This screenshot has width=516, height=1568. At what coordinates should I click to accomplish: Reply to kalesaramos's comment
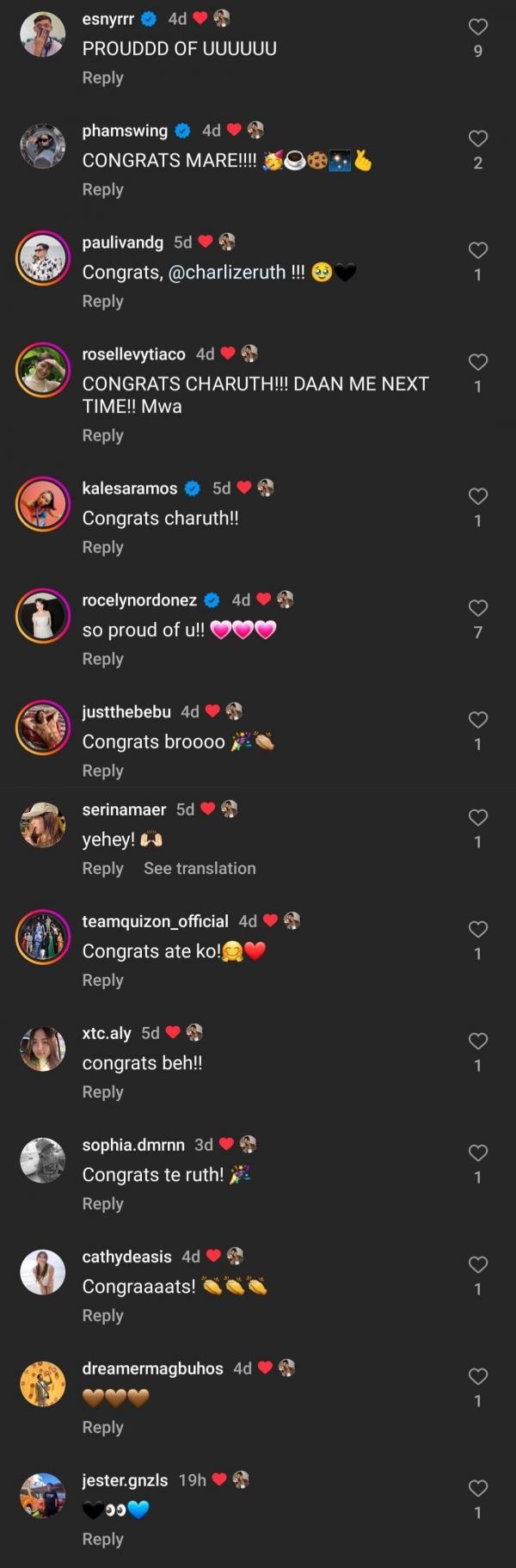(x=102, y=547)
